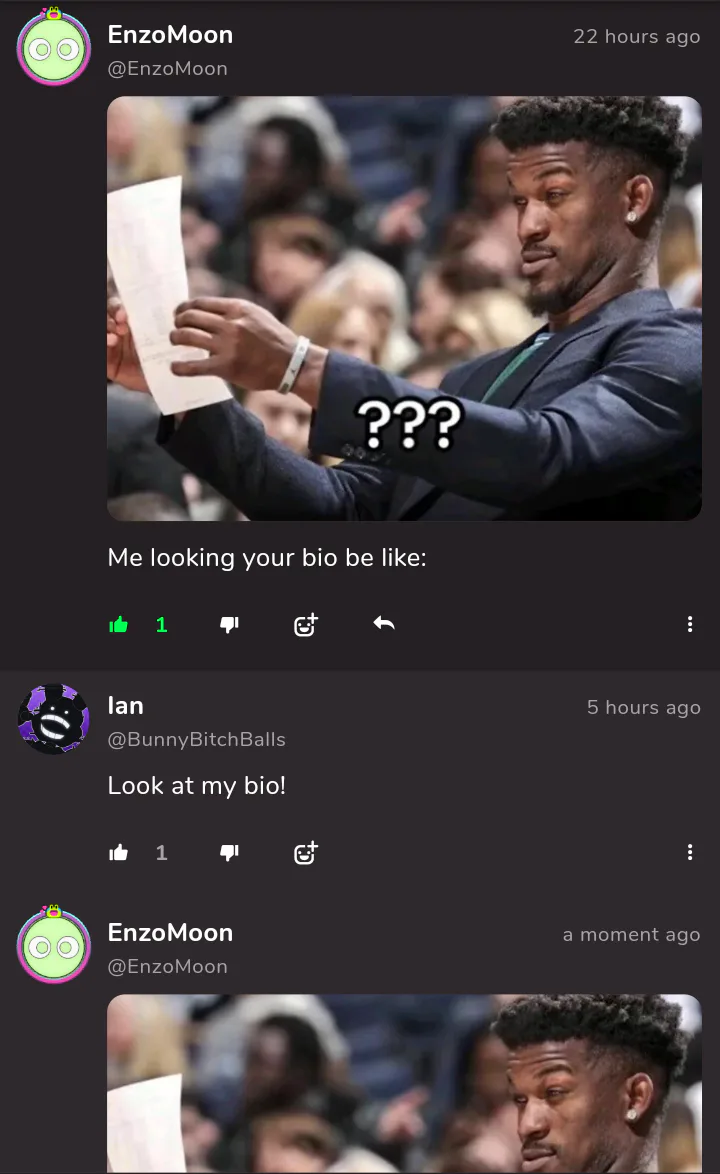
Task: Dislike Ian's 'Look at my bio!' comment
Action: pos(229,852)
